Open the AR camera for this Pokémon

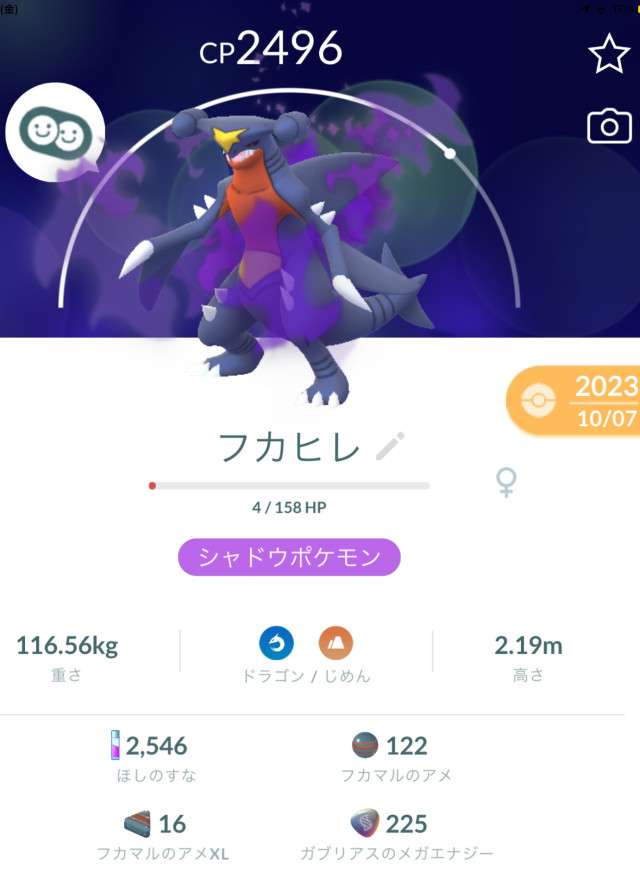tap(608, 126)
